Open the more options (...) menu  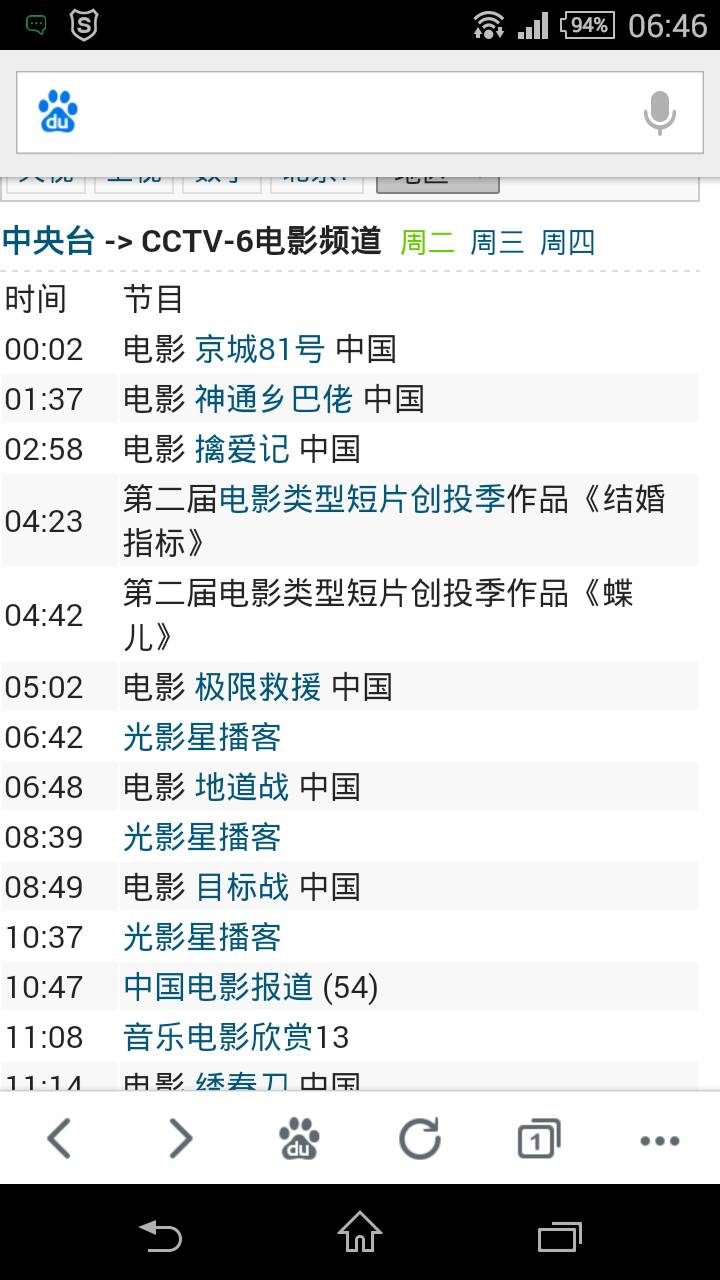[x=658, y=1138]
